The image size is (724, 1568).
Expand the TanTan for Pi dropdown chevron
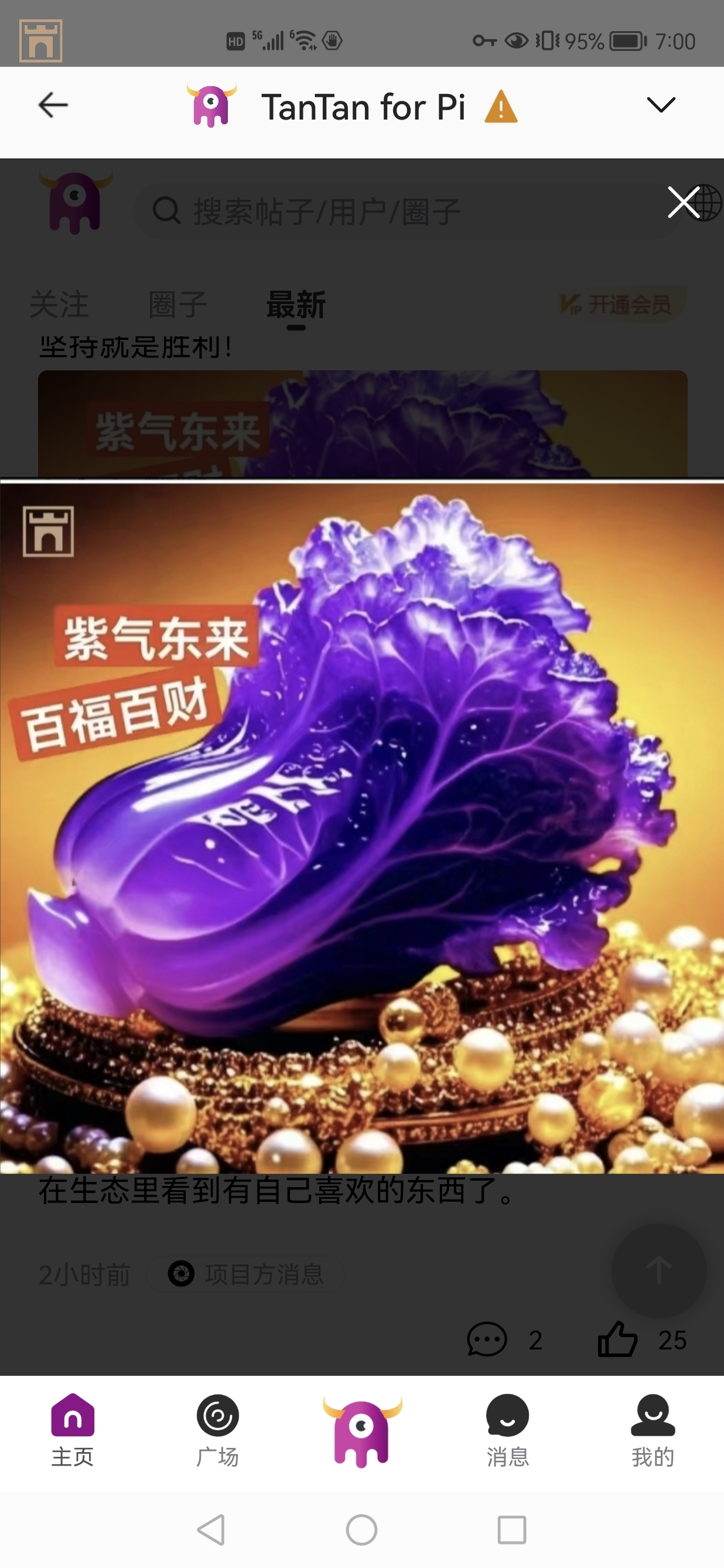(x=661, y=105)
